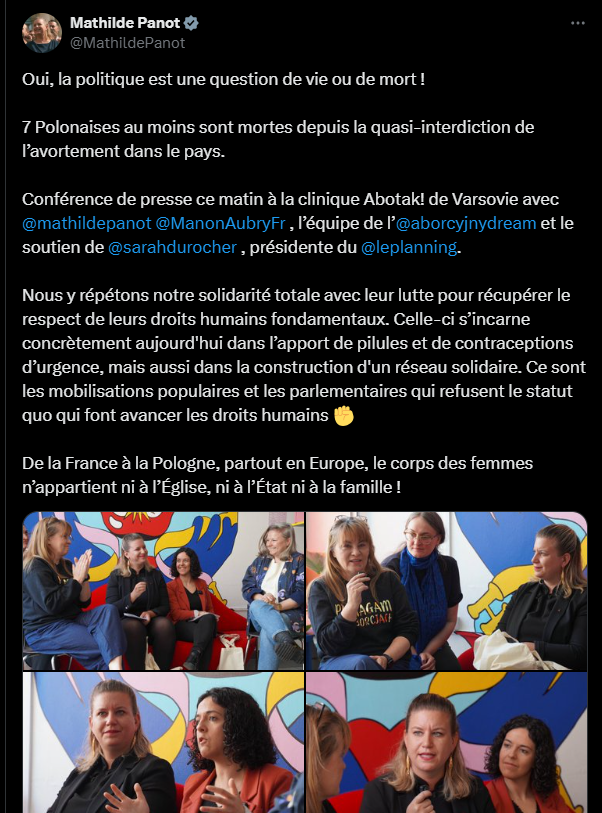
Task: Open the photo of two women talking
Action: [164, 742]
